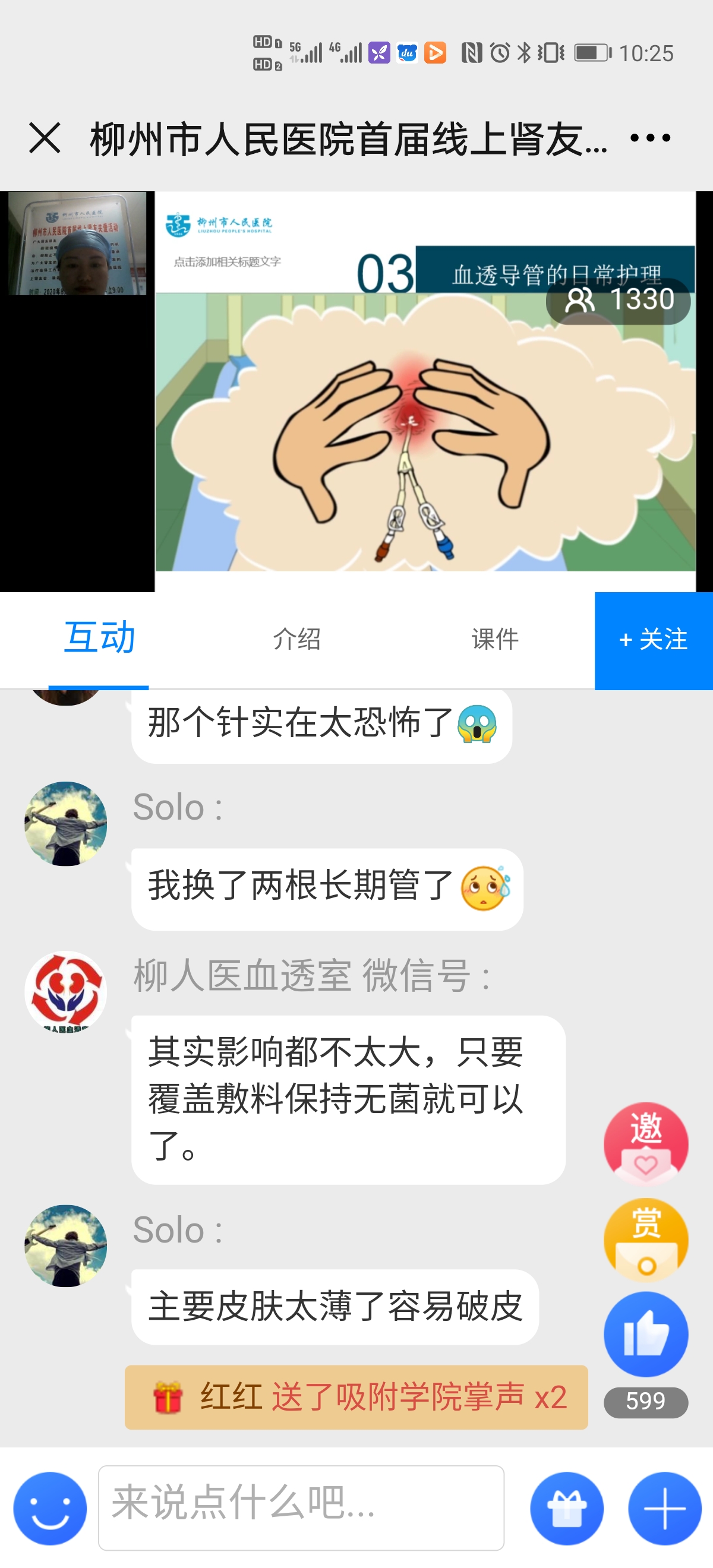Like the stream with thumbs-up
This screenshot has height=1568, width=713.
[645, 1334]
